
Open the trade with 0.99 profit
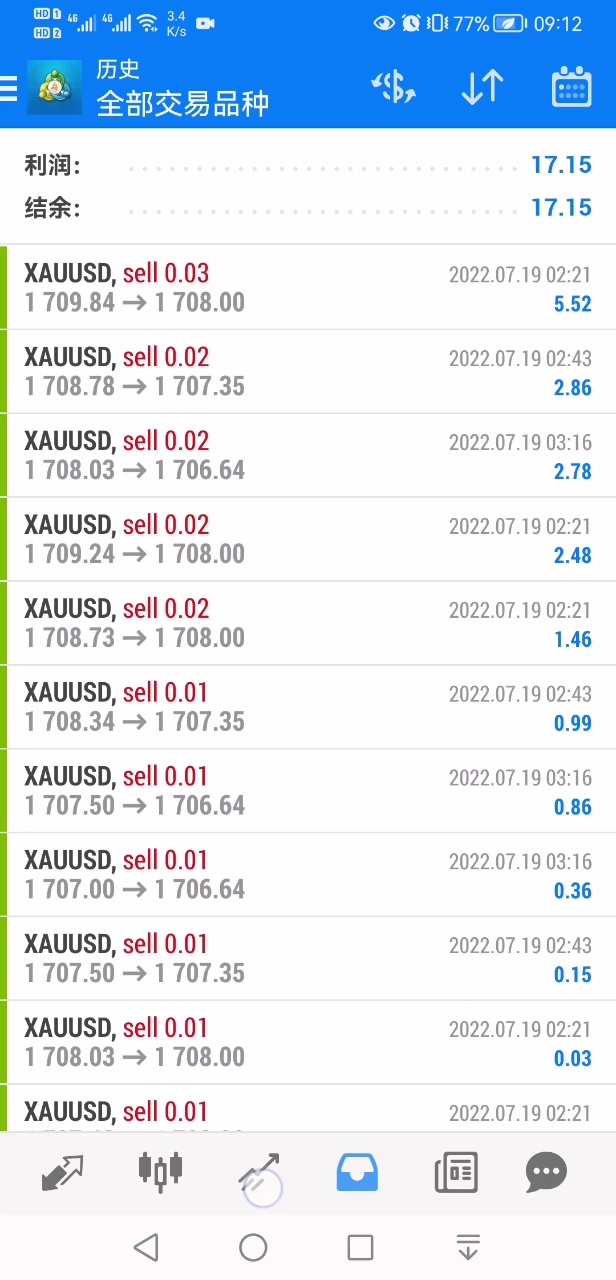coord(308,708)
